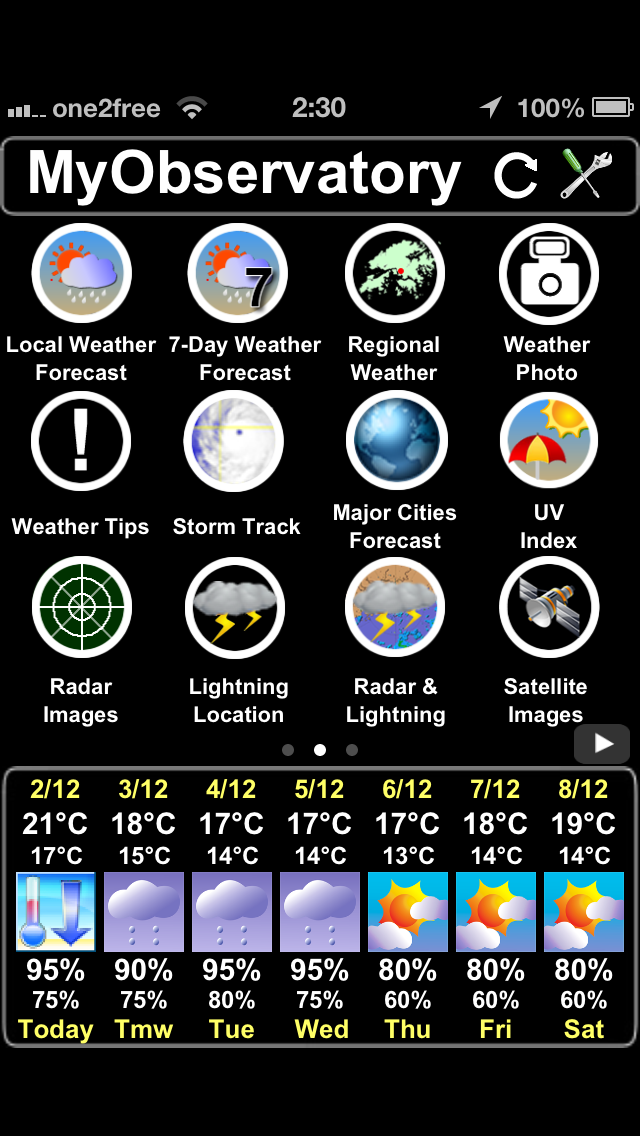Tap the page indicator dots
Viewport: 640px width, 1136px height.
(320, 750)
